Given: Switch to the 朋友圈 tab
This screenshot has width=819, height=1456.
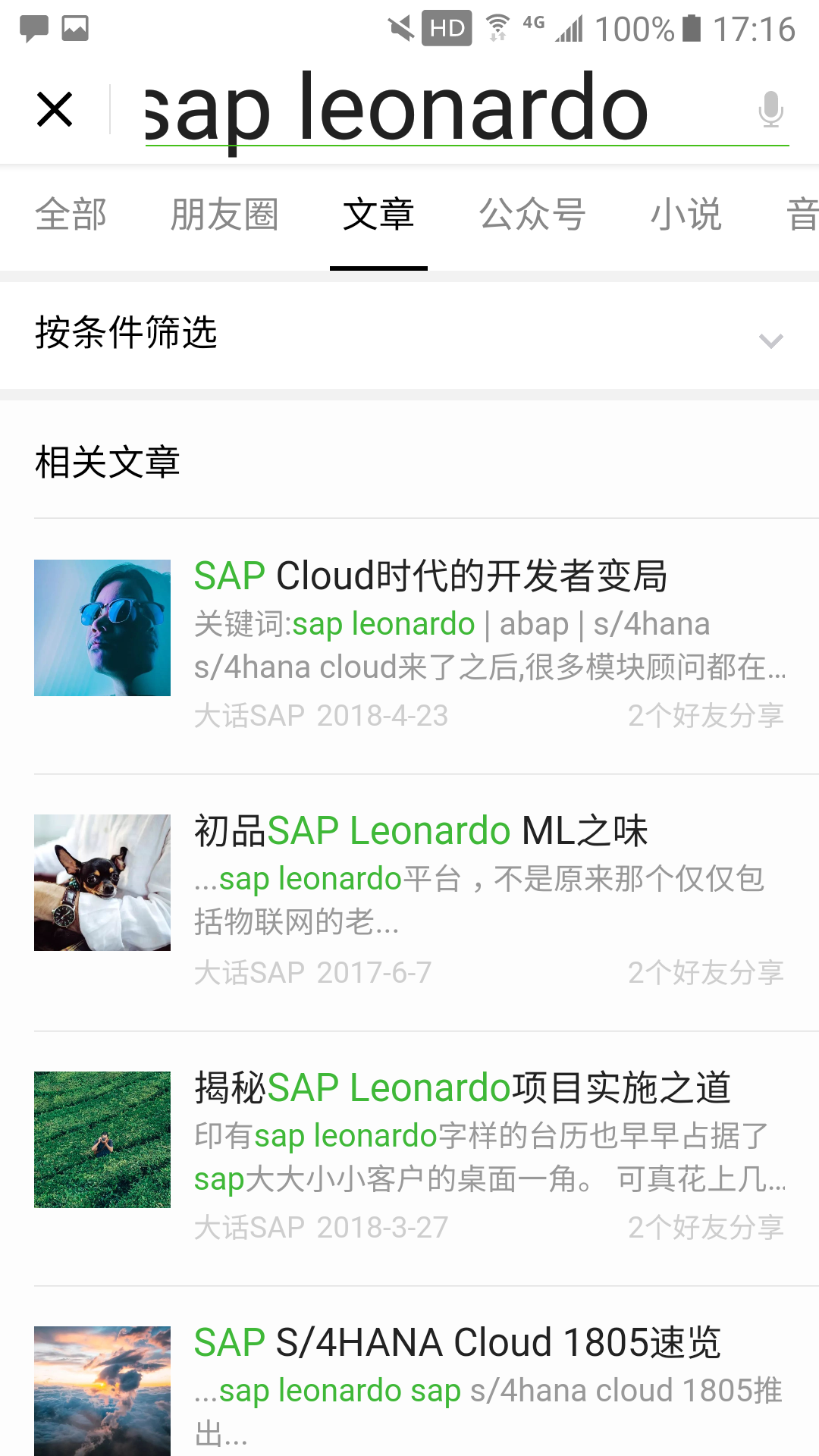Looking at the screenshot, I should (224, 215).
